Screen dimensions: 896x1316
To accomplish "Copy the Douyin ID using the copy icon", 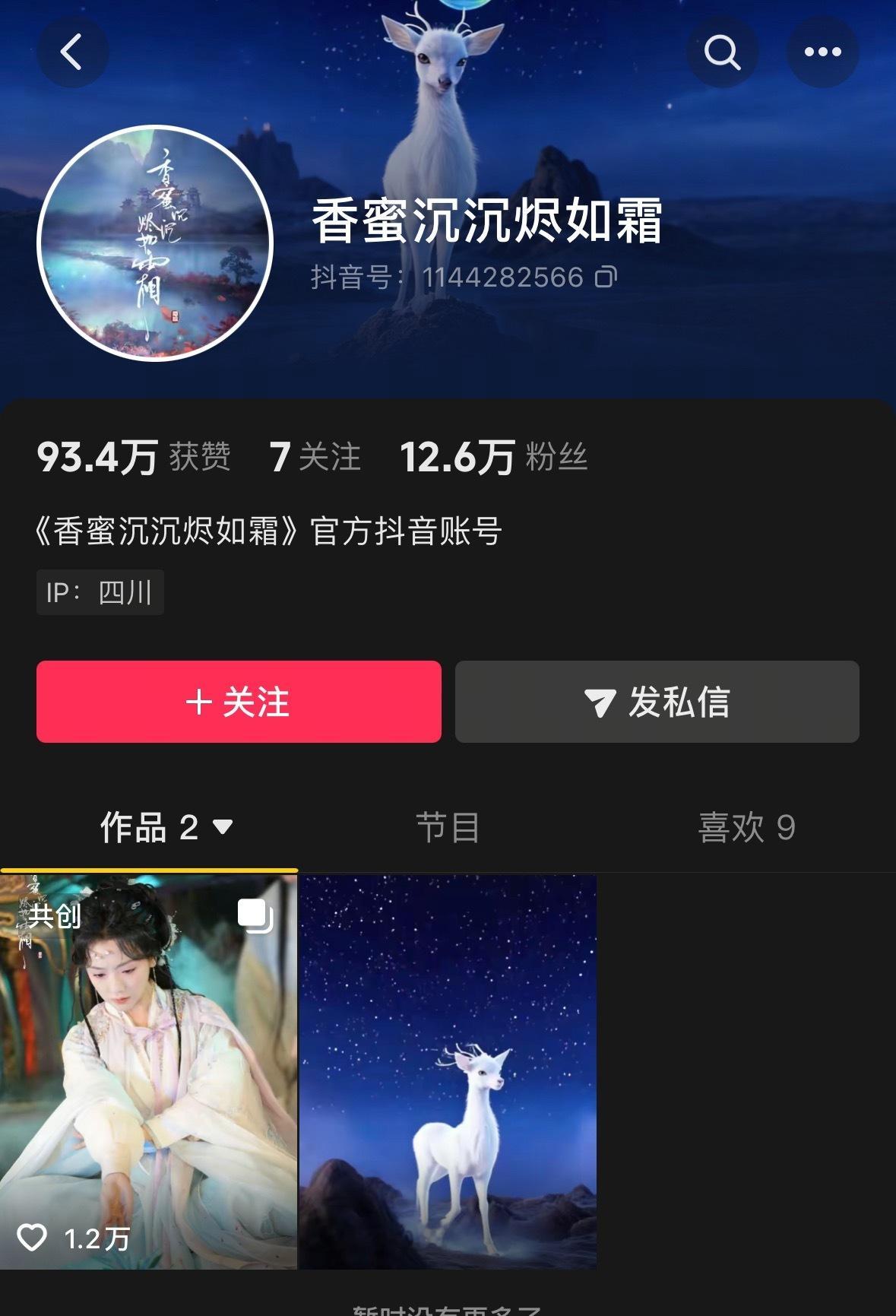I will pyautogui.click(x=604, y=278).
